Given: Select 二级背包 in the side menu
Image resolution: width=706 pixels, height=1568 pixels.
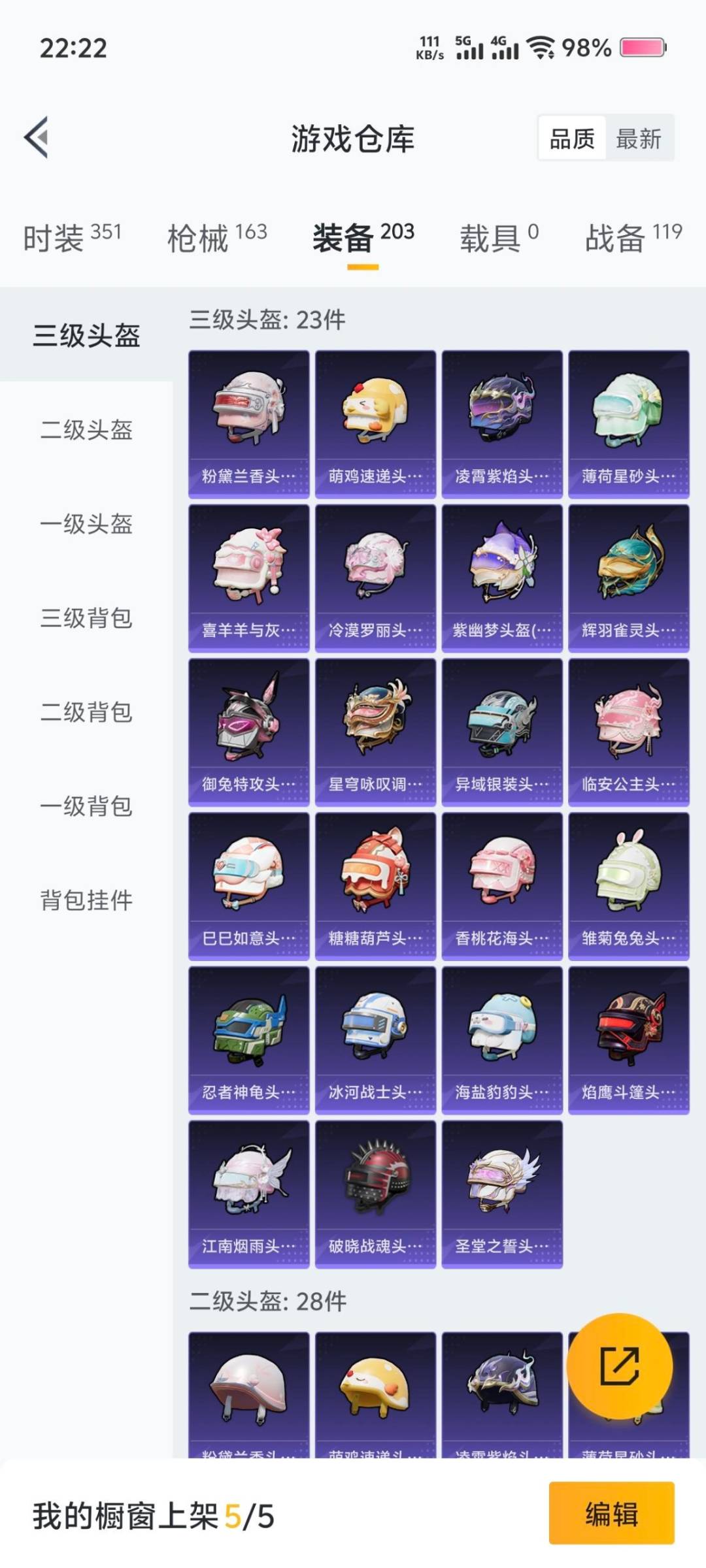Looking at the screenshot, I should (86, 712).
